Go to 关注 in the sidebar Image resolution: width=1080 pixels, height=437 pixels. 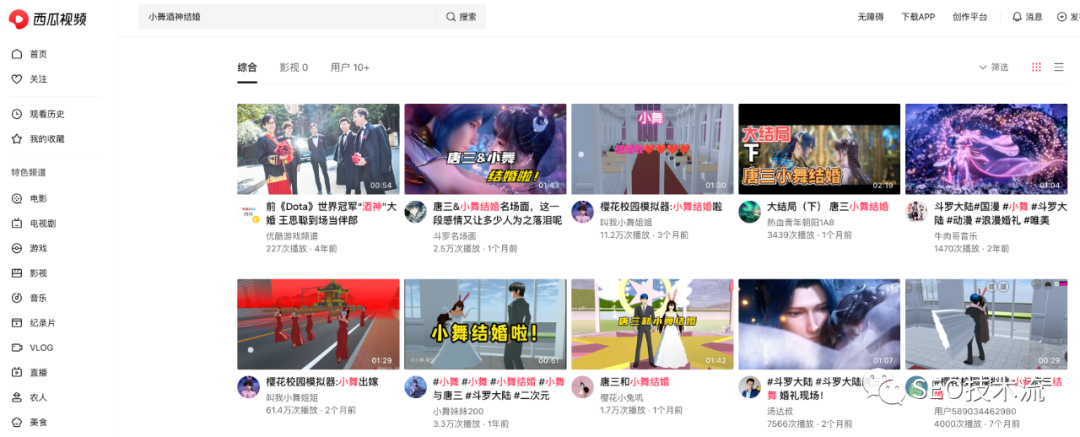[x=38, y=79]
